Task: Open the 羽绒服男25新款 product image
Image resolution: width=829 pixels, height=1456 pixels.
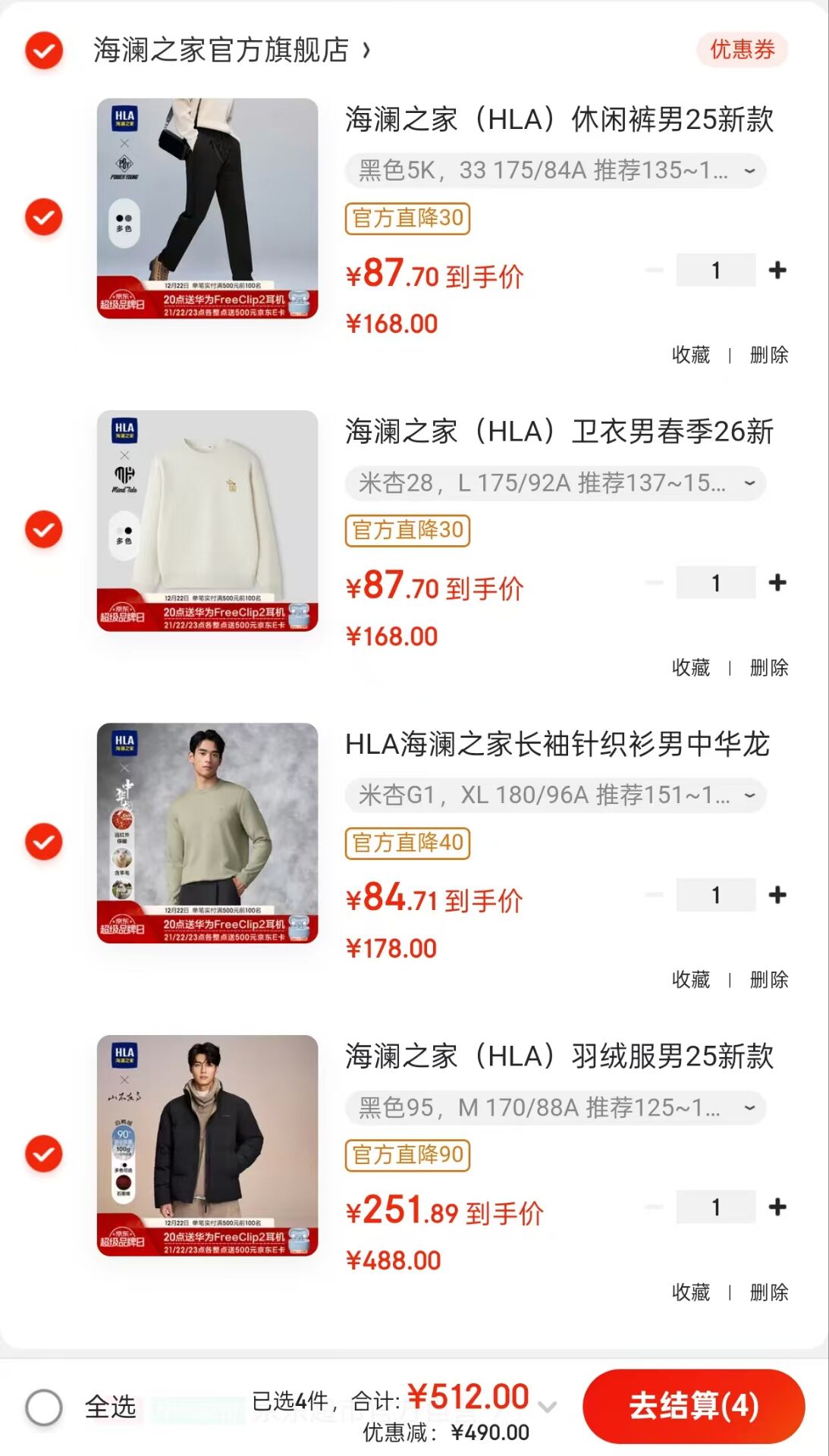Action: [x=207, y=1145]
